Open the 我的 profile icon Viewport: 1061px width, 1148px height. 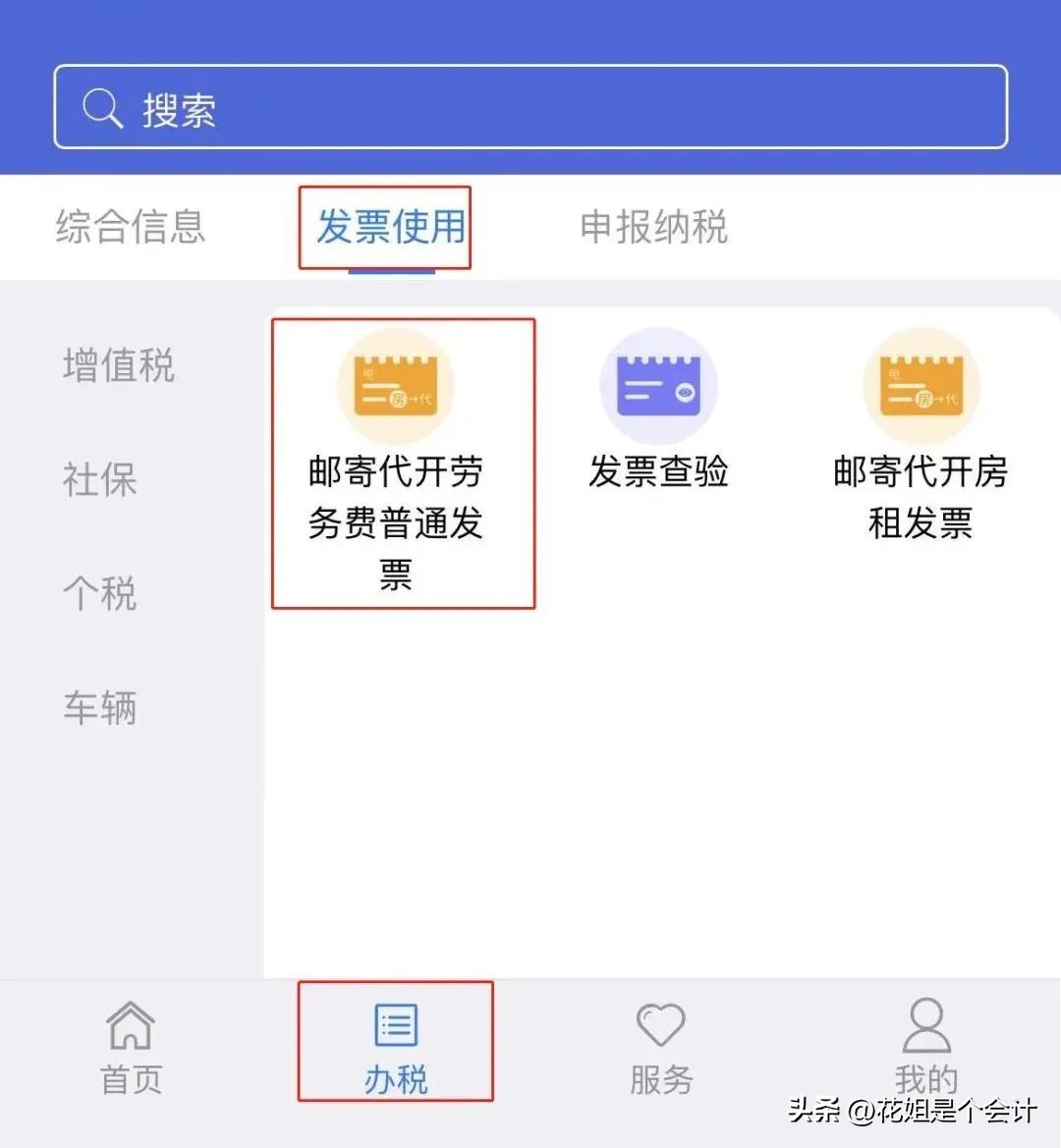(x=923, y=1024)
